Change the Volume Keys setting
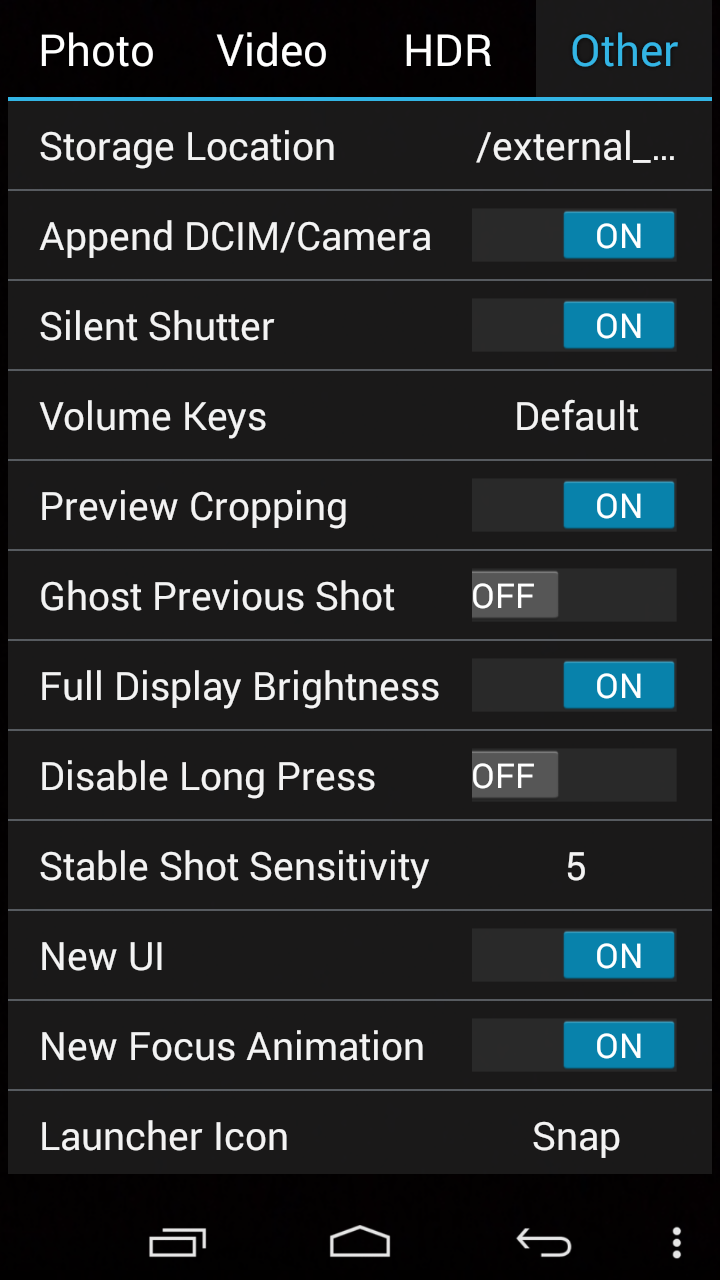This screenshot has height=1280, width=720. [x=360, y=417]
